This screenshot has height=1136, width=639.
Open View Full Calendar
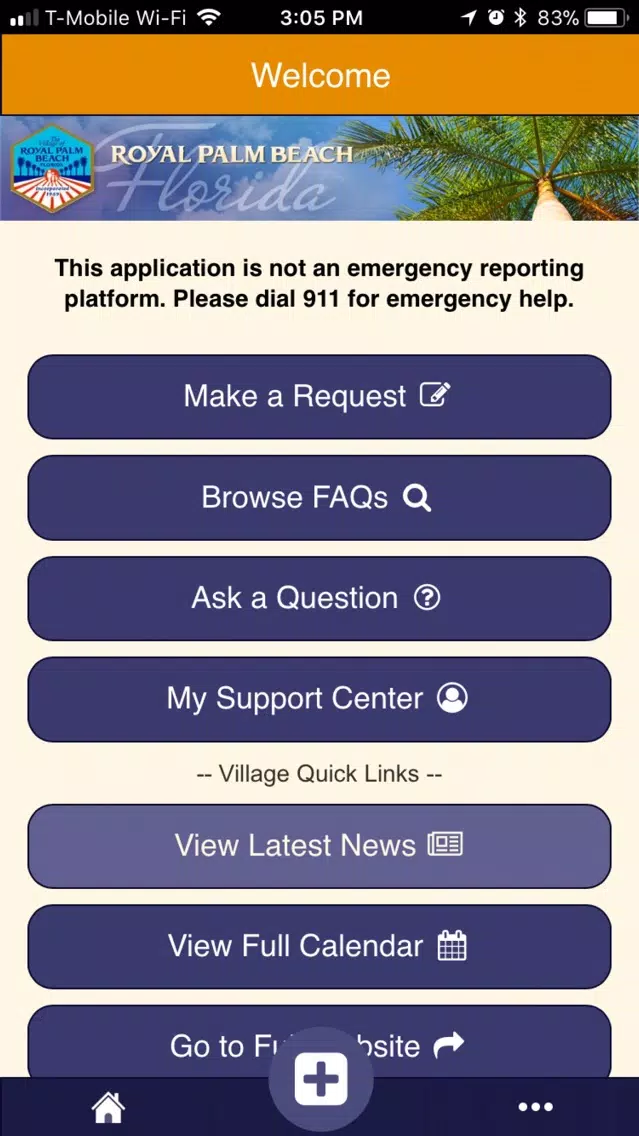[320, 947]
